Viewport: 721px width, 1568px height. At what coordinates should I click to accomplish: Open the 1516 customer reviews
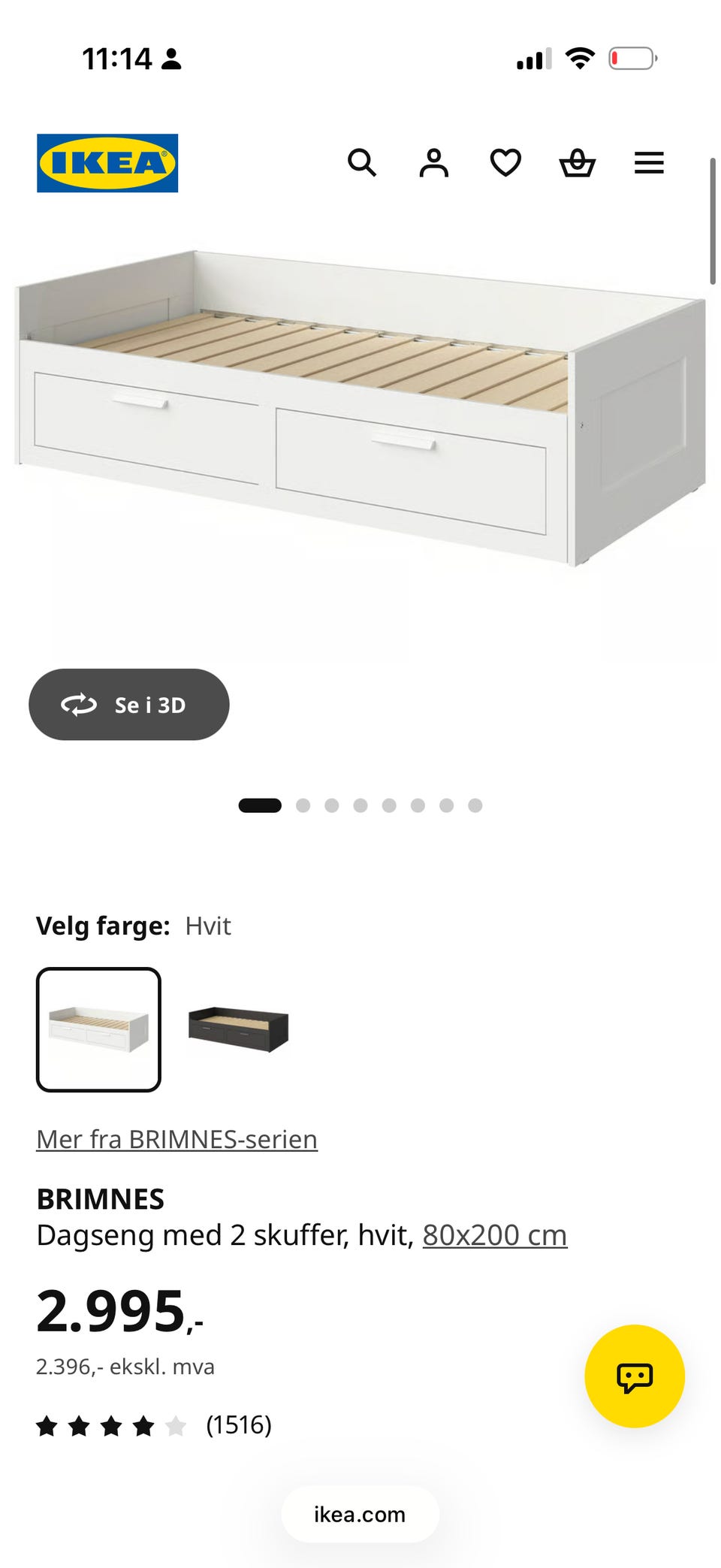pyautogui.click(x=154, y=1424)
